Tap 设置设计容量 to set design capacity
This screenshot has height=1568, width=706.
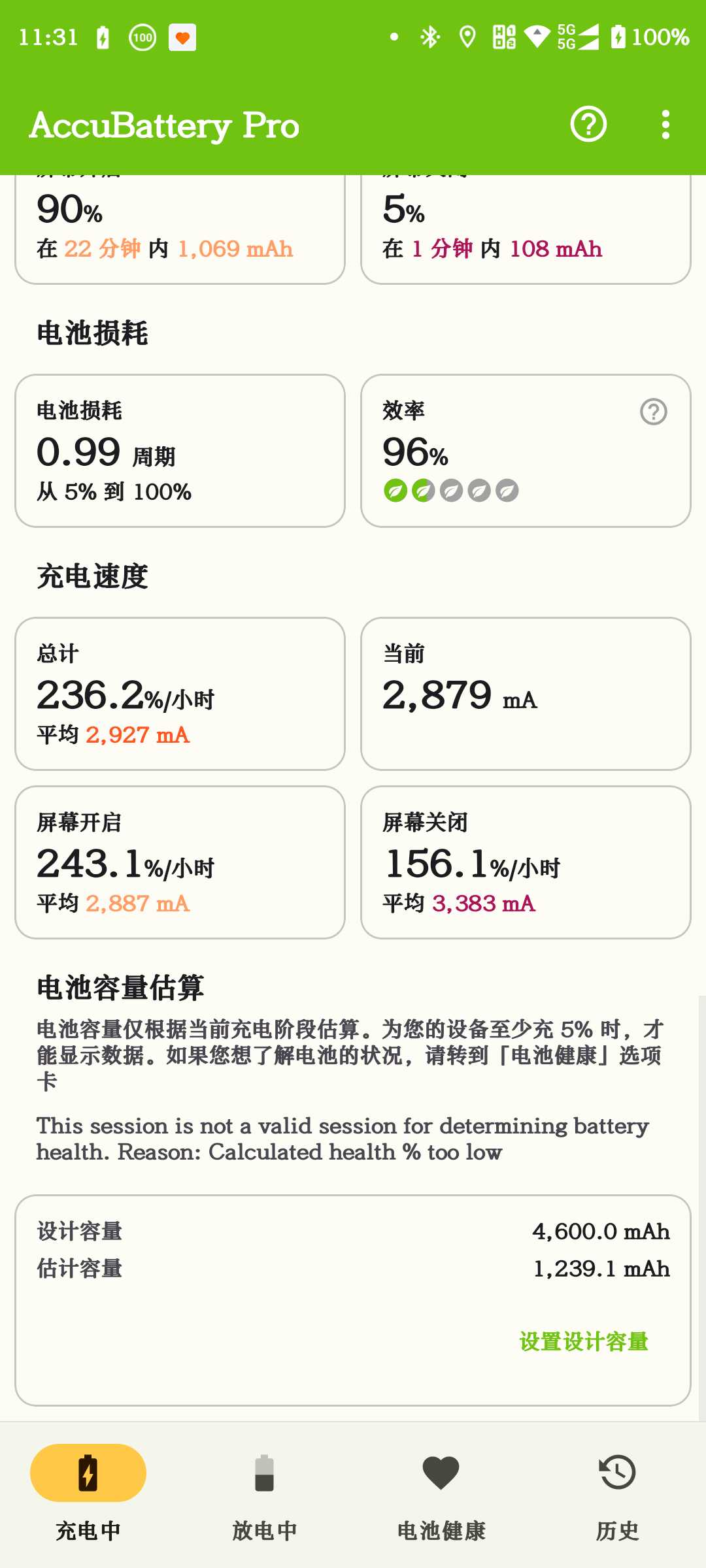pos(584,1342)
